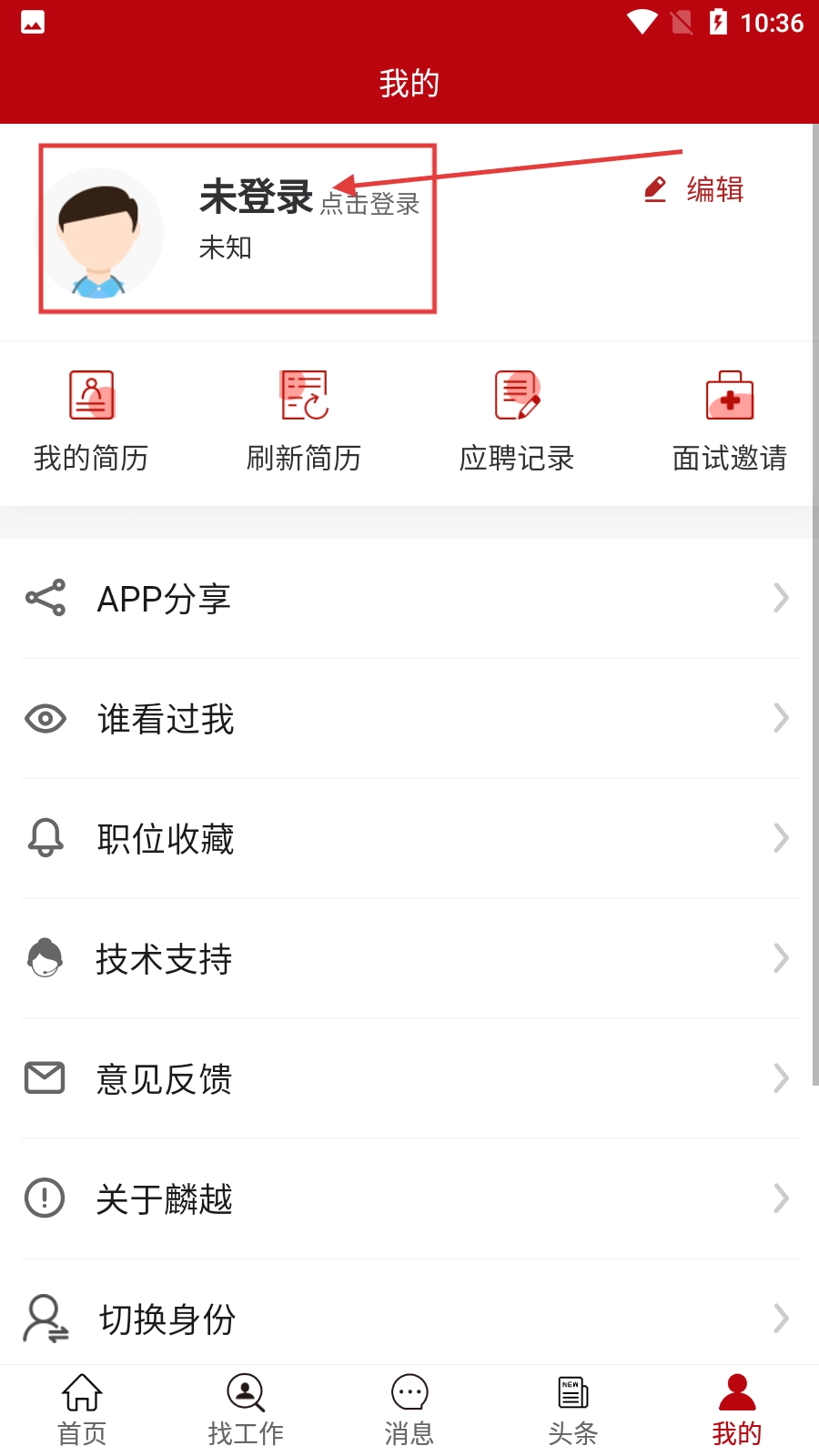Switch to the 找工作 tab
This screenshot has height=1456, width=819.
tap(246, 1410)
